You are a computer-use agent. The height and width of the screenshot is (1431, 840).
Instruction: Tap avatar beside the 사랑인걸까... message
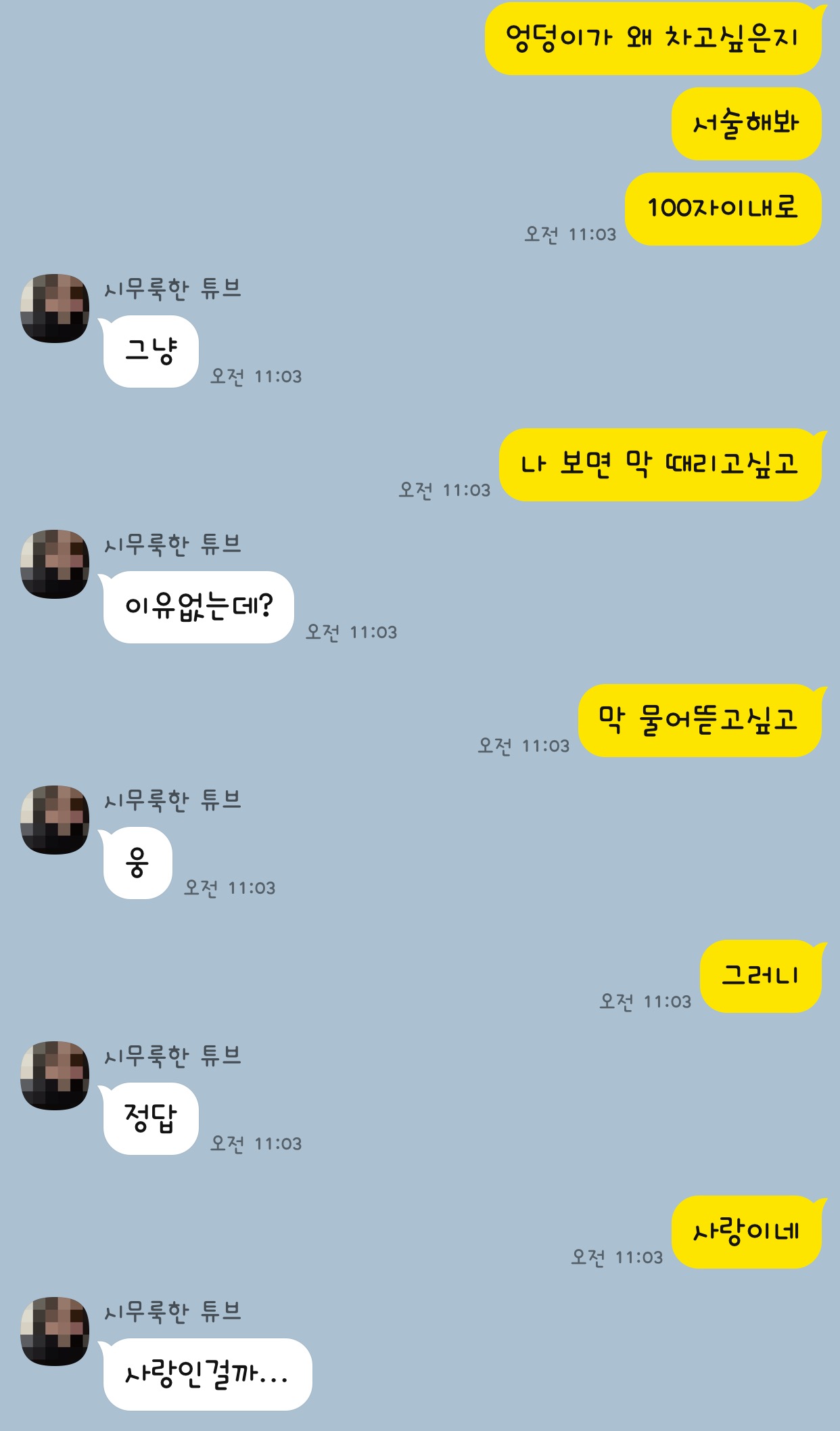[x=55, y=1332]
